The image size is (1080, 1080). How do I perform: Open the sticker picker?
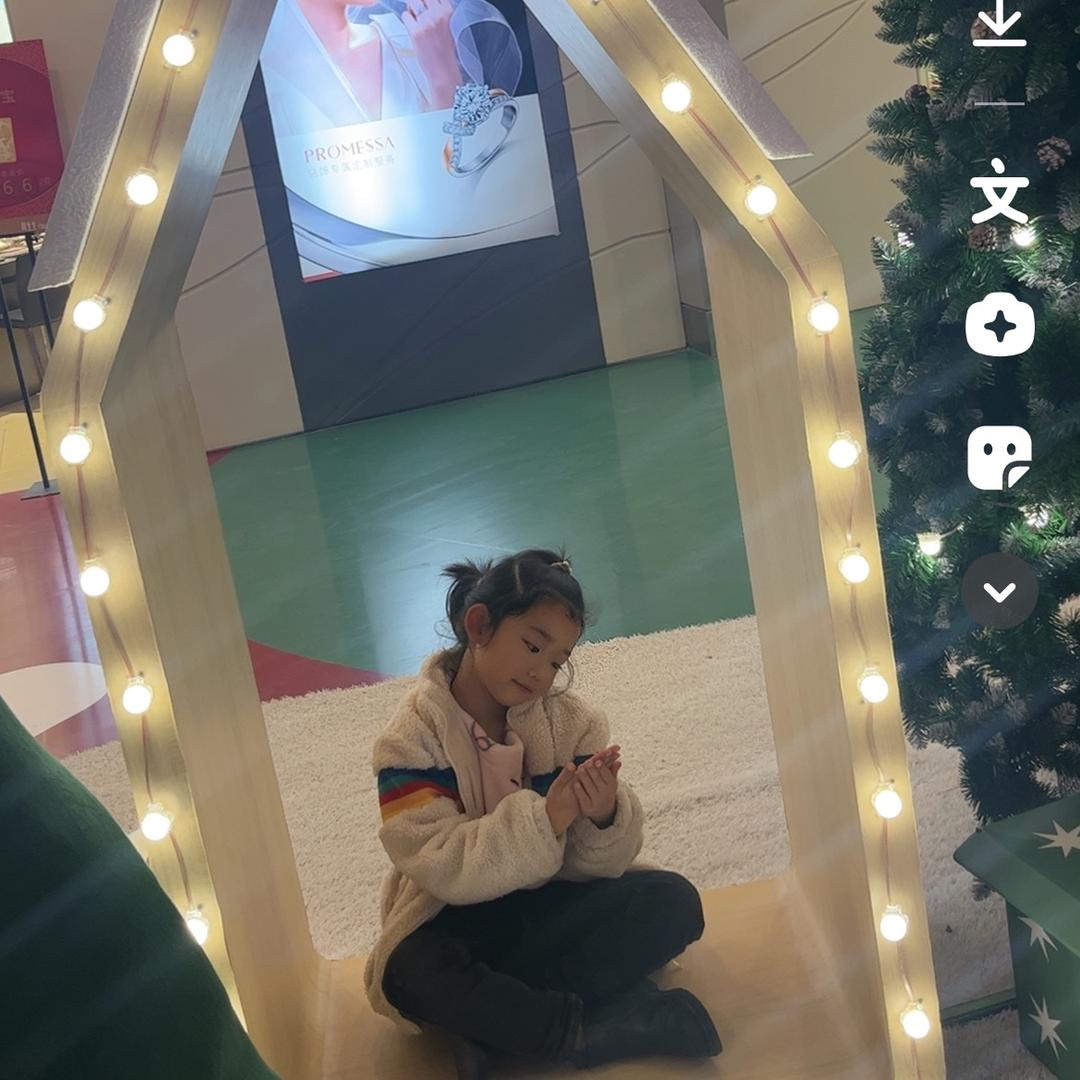(x=999, y=458)
